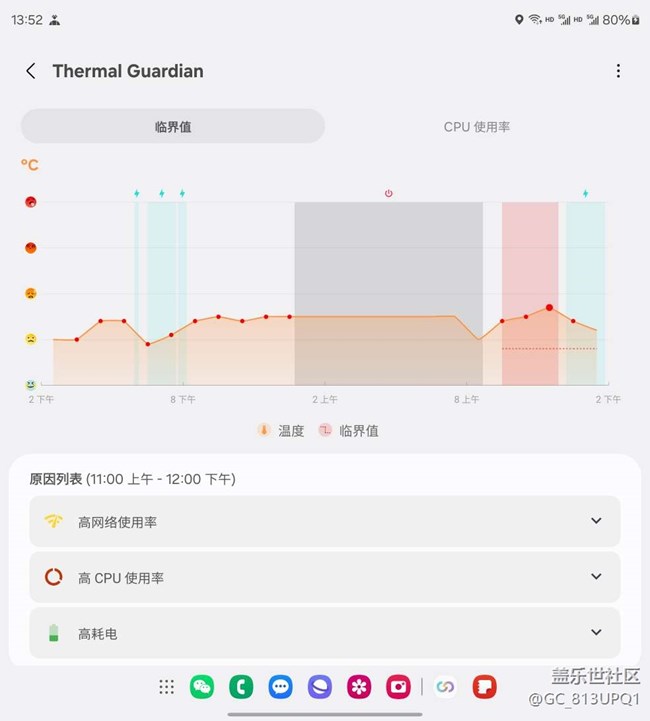
Task: Open the app drawer grid in the taskbar
Action: [166, 687]
